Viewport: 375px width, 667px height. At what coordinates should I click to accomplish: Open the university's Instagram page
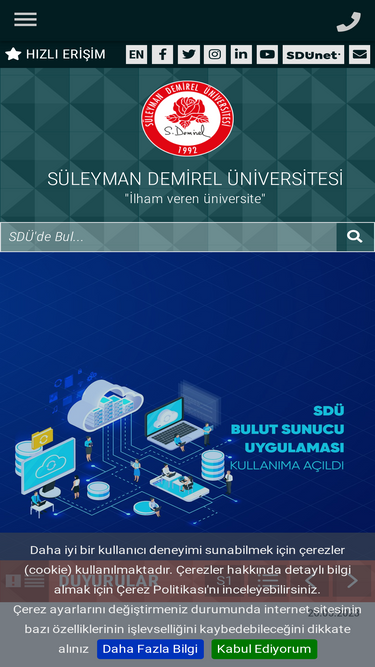click(215, 54)
